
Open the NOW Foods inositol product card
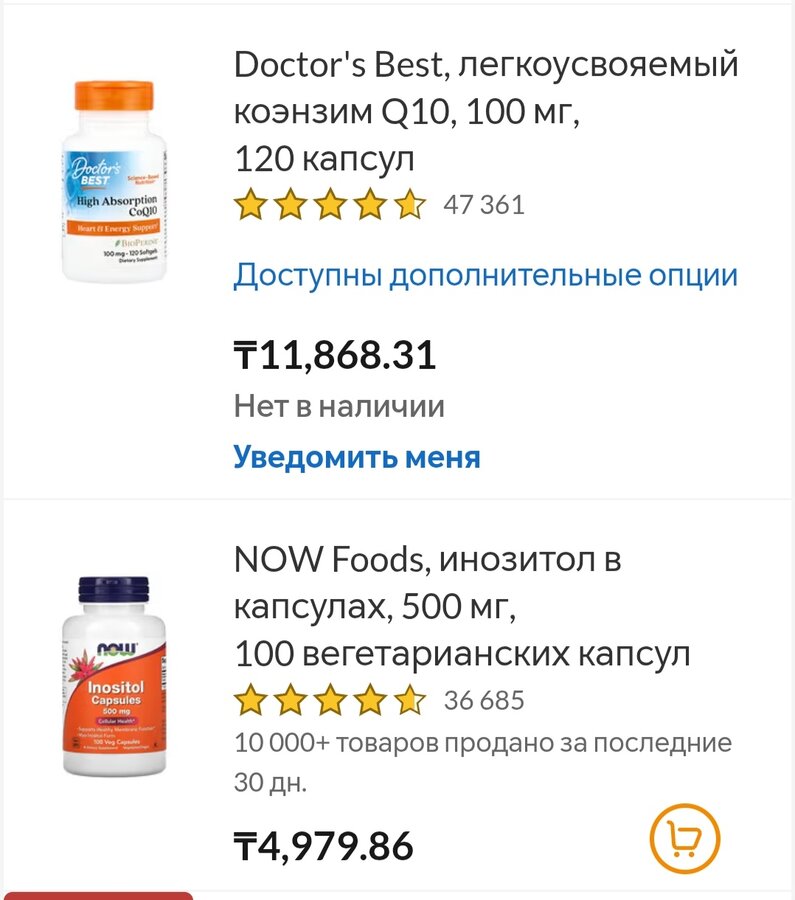point(461,608)
